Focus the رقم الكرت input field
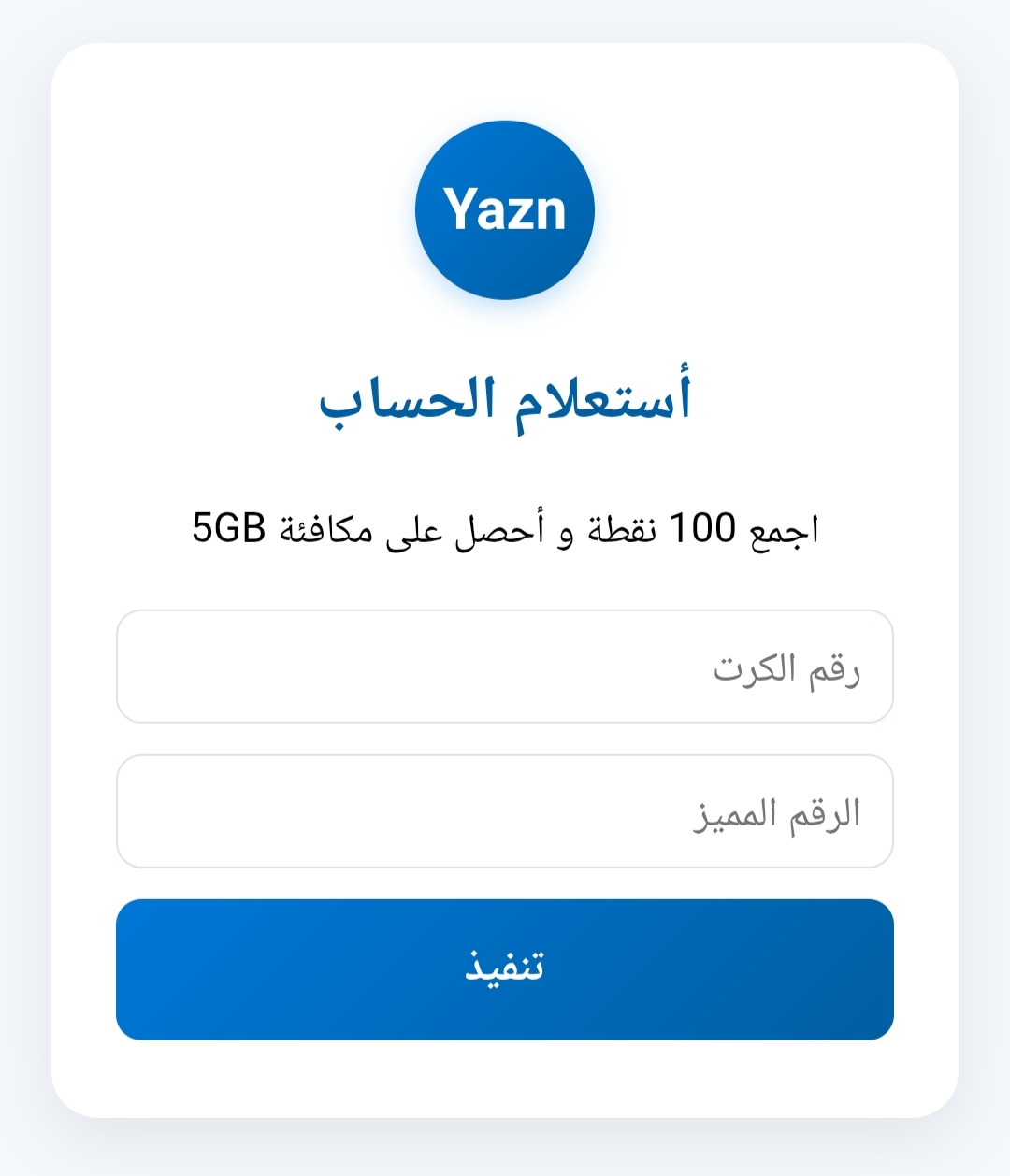This screenshot has width=1010, height=1176. tap(505, 667)
